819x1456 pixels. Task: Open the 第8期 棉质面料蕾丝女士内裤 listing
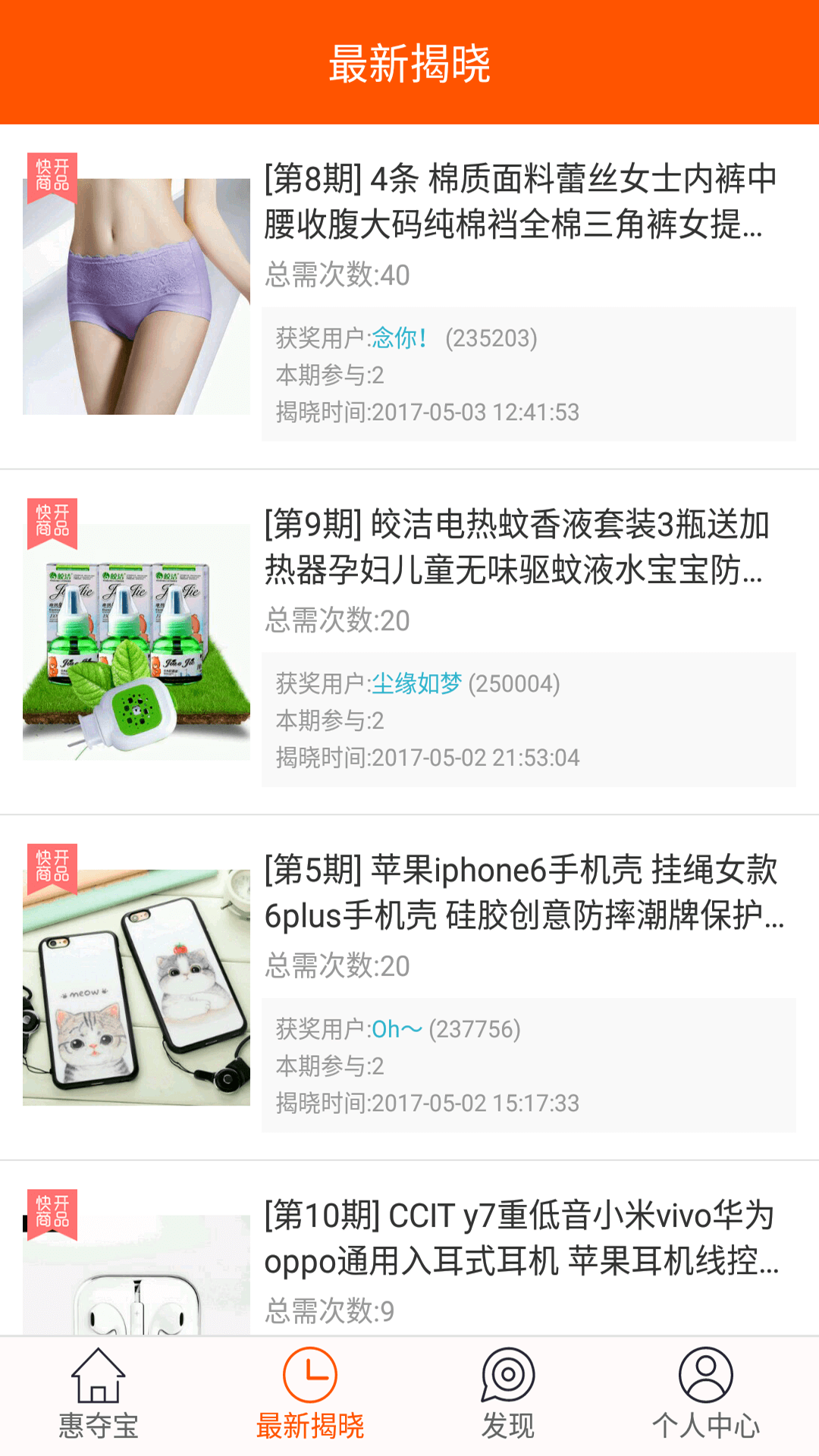coord(520,202)
